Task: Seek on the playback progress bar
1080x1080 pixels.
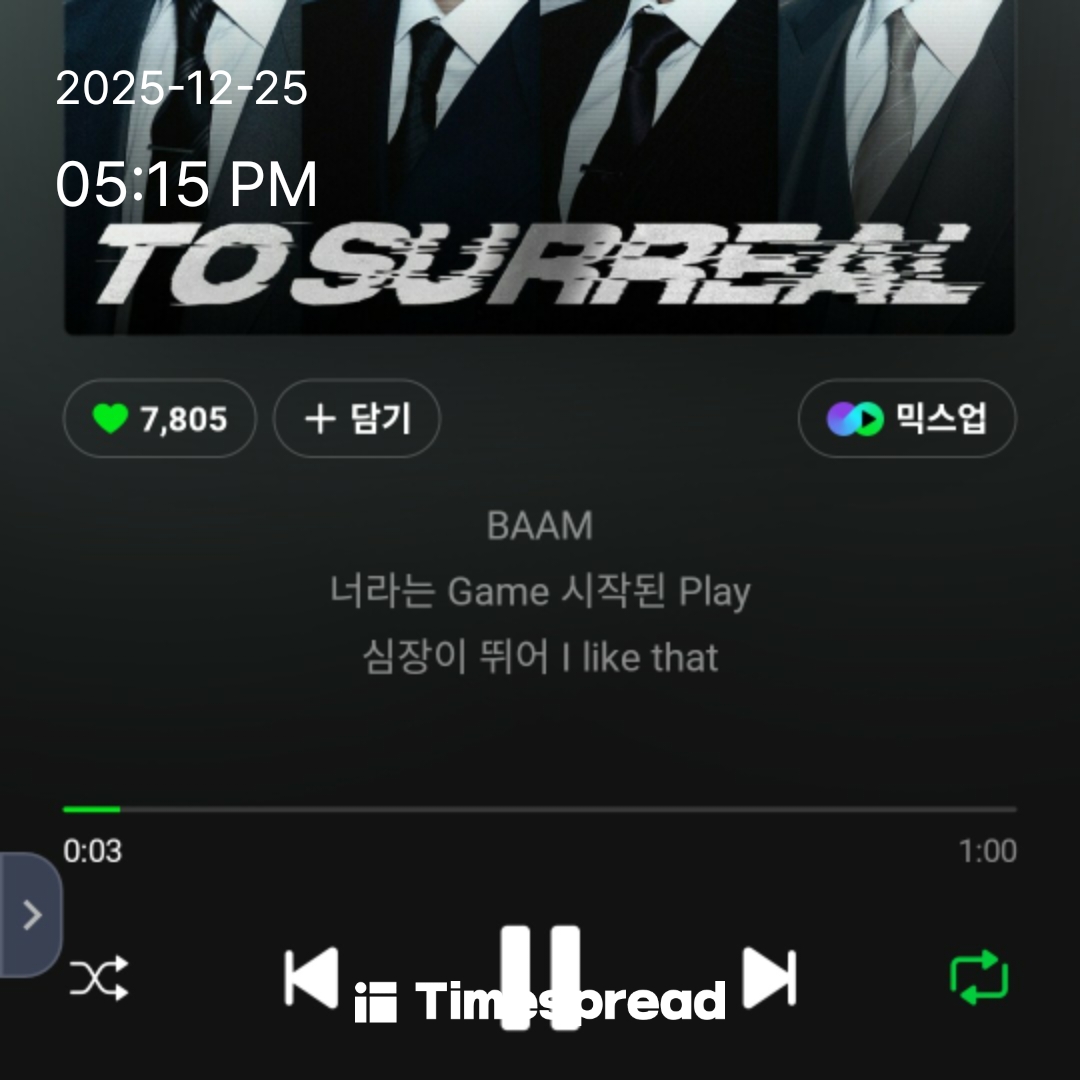Action: [x=540, y=809]
